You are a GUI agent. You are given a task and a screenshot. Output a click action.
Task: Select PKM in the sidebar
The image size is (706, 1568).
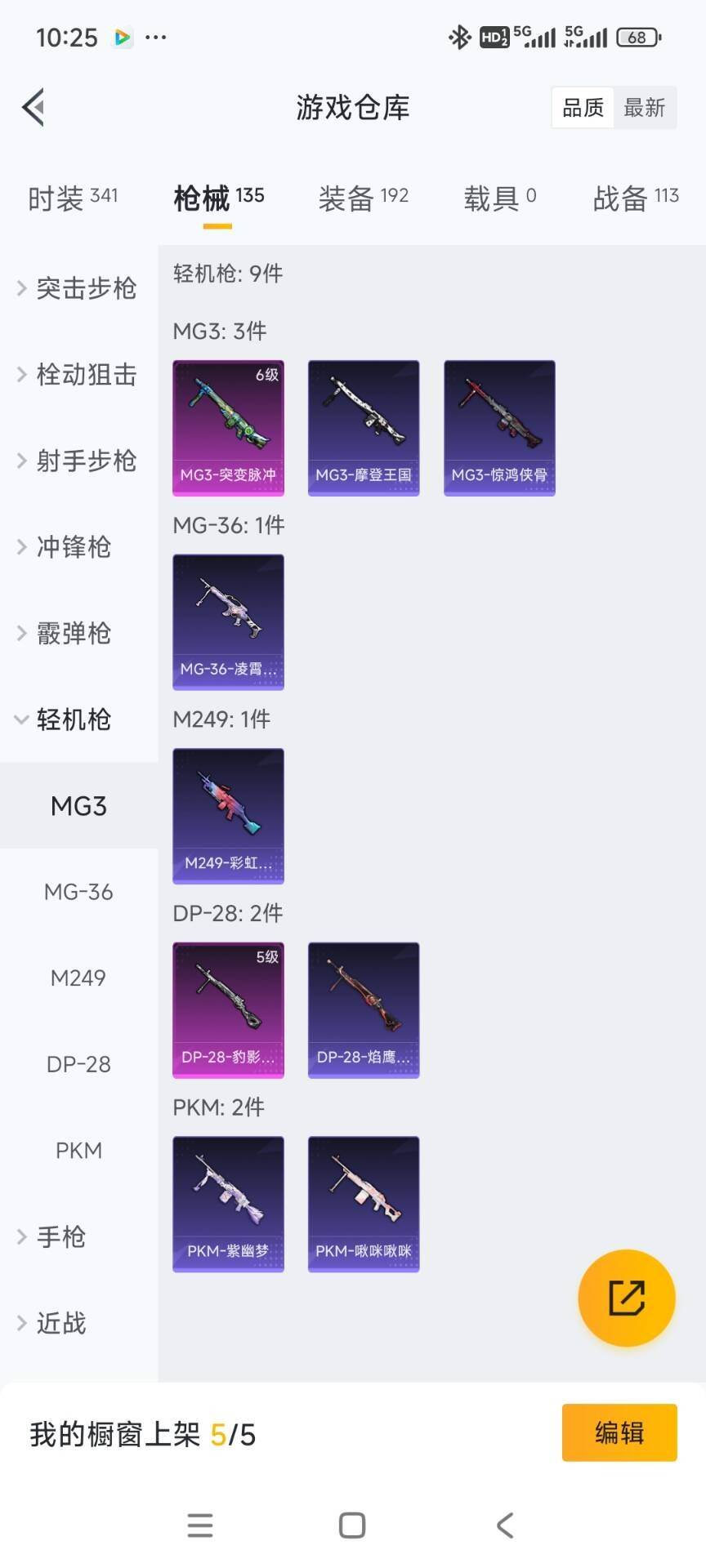coord(78,1150)
